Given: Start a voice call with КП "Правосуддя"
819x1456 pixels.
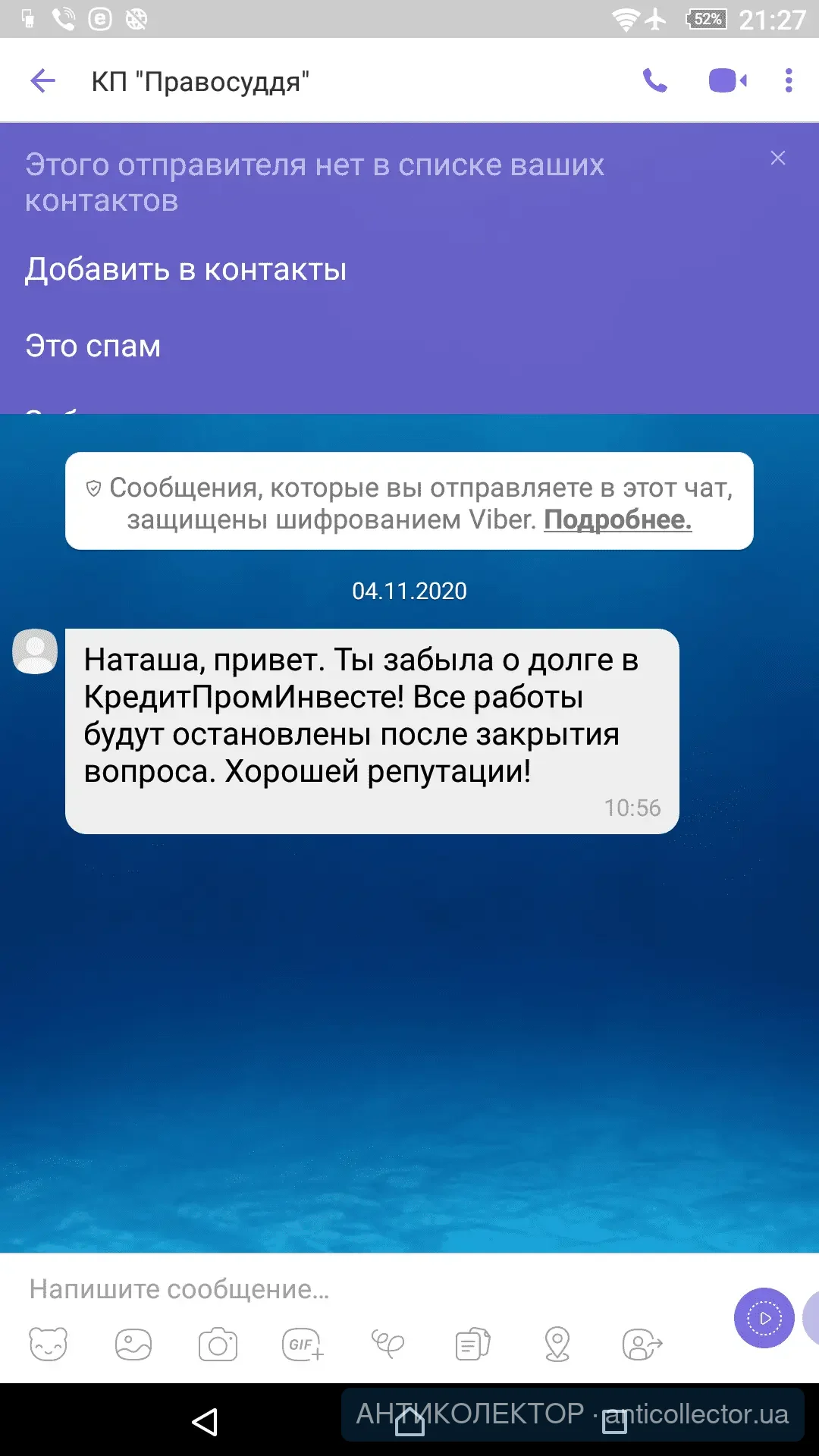Looking at the screenshot, I should (654, 80).
